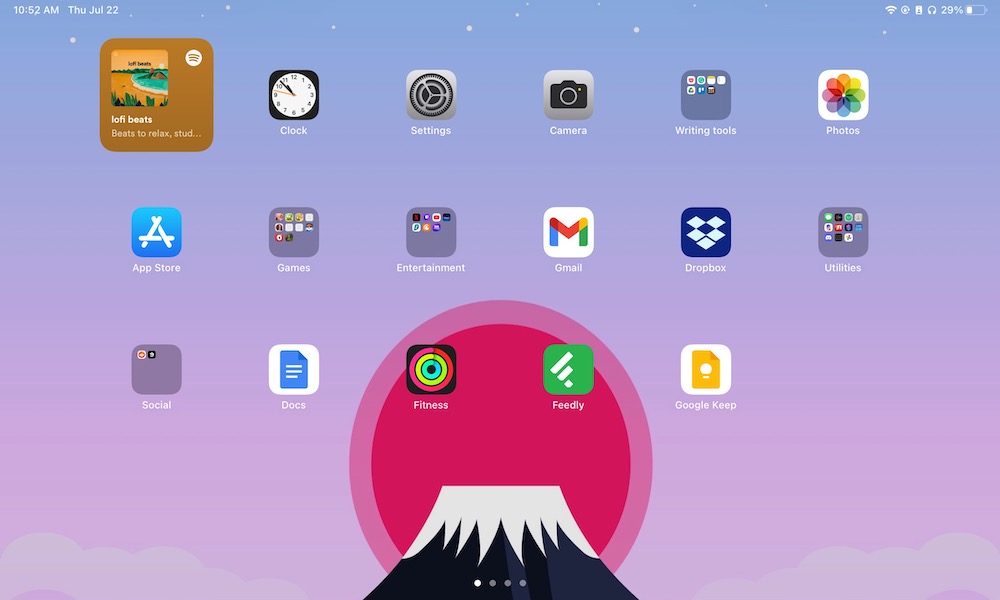Open the Writing tools folder
This screenshot has width=1000, height=600.
click(706, 95)
